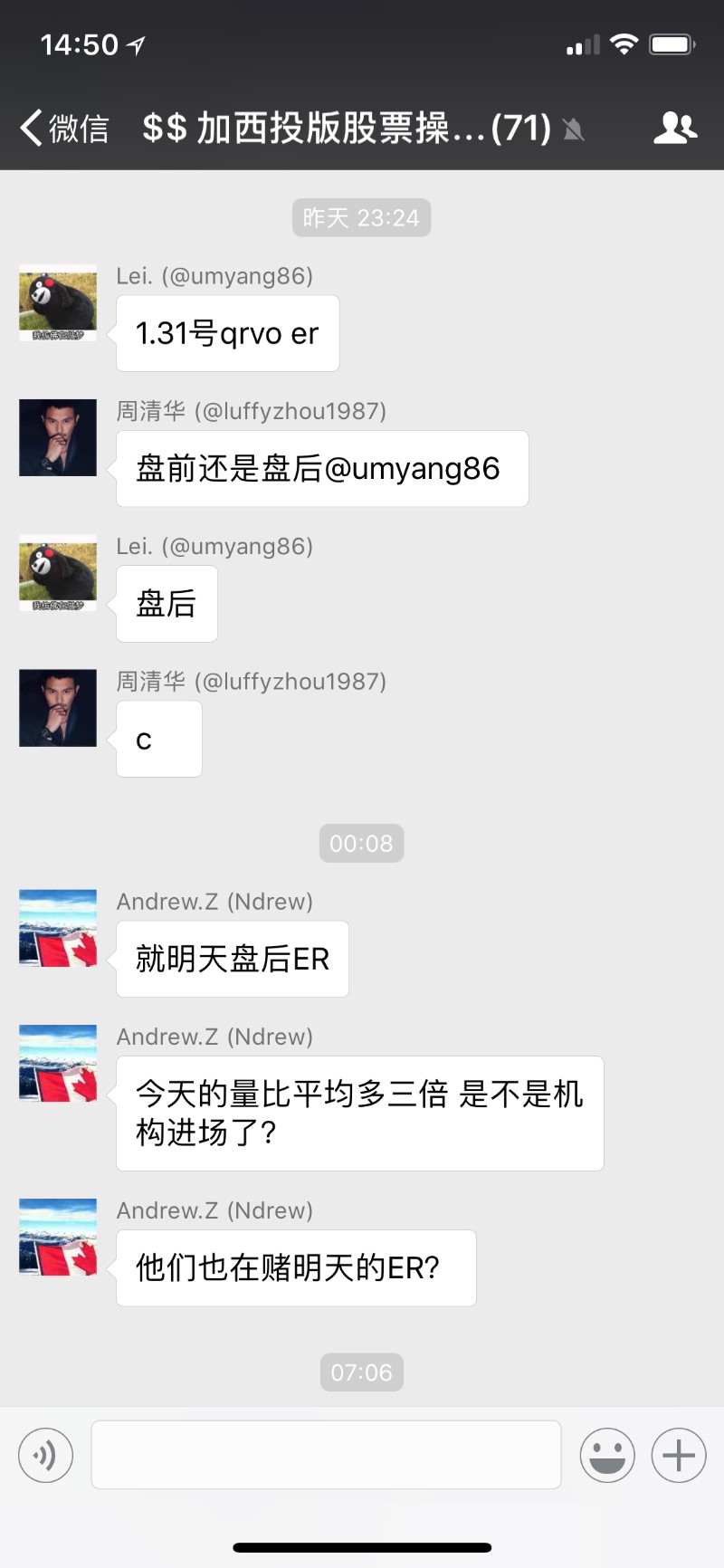View Lei's avatar beside "1.31号qrvo er"

[58, 302]
